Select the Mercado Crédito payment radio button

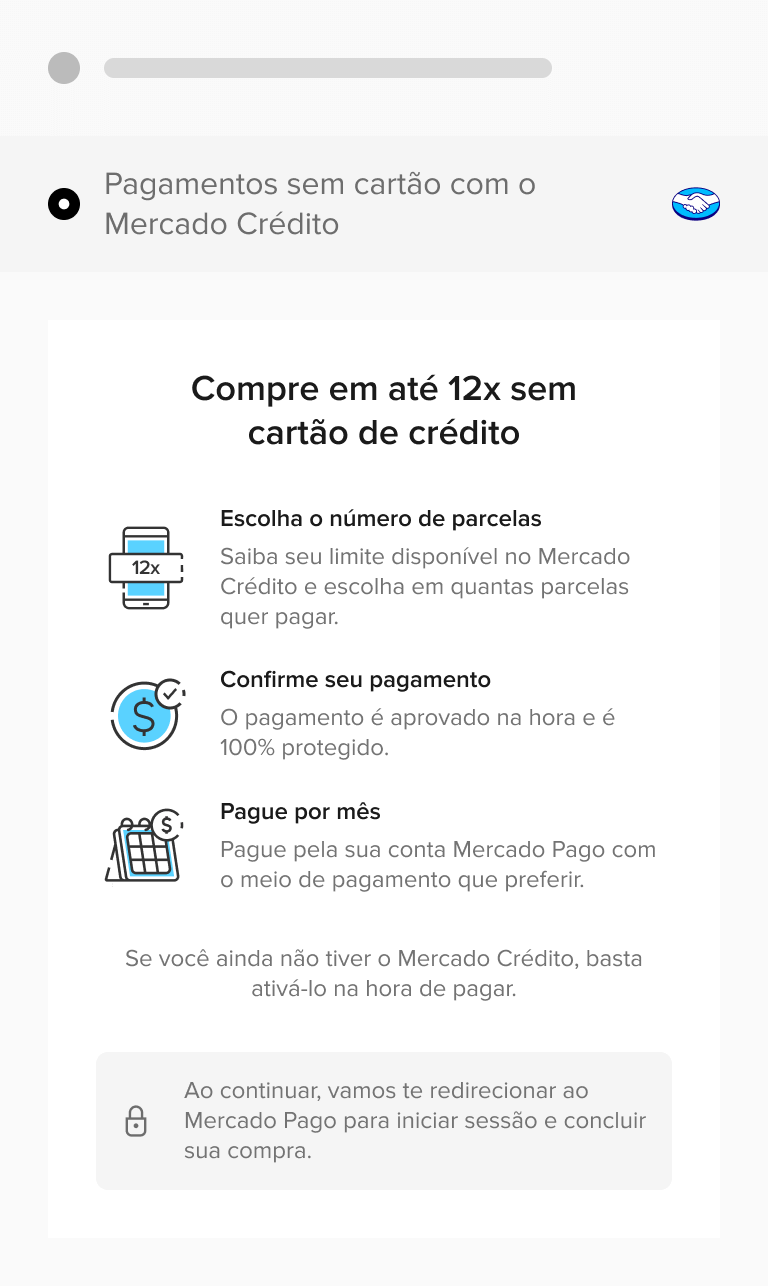coord(64,204)
